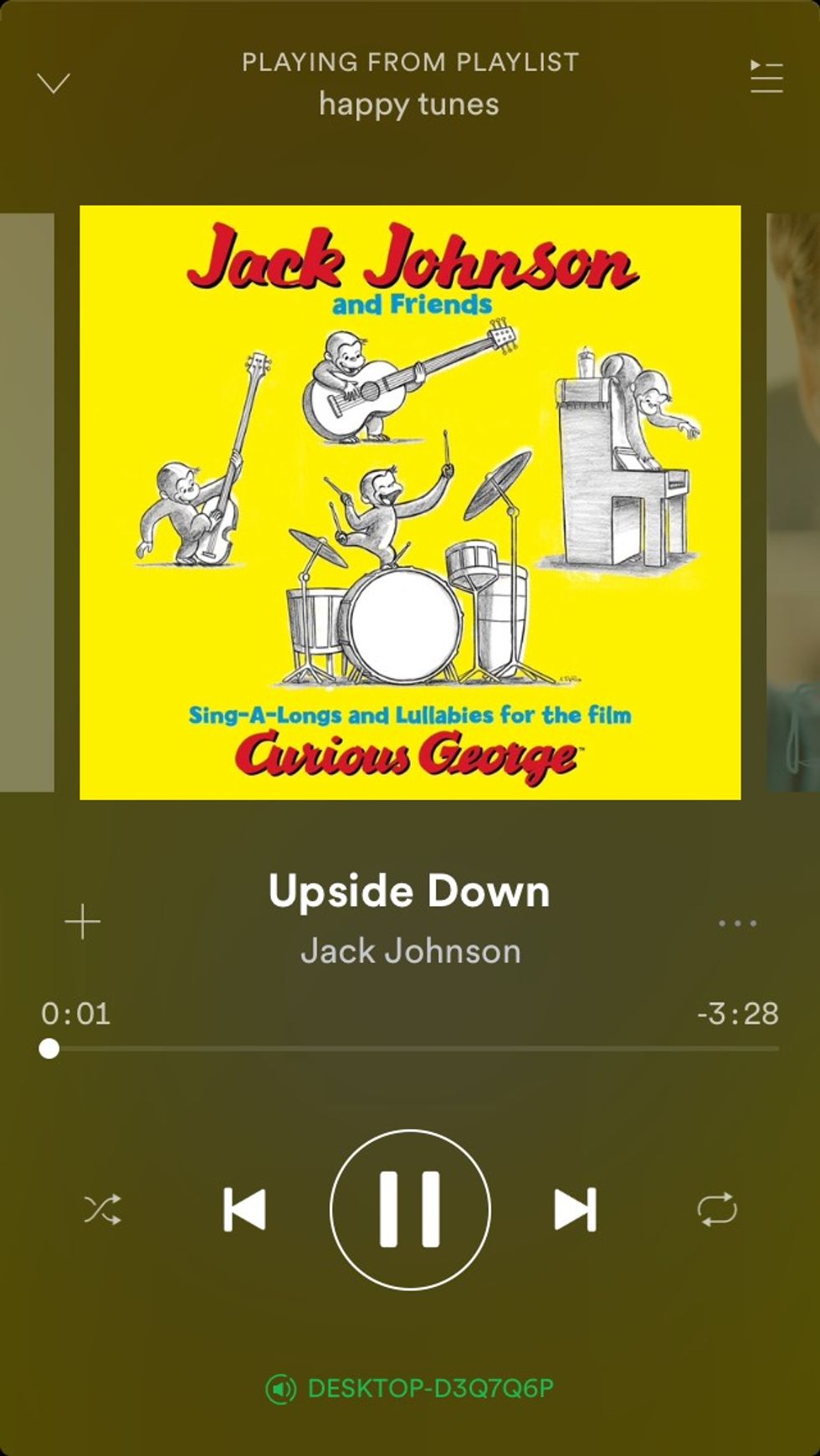The width and height of the screenshot is (820, 1456).
Task: Tap the playback progress bar
Action: tap(410, 1048)
